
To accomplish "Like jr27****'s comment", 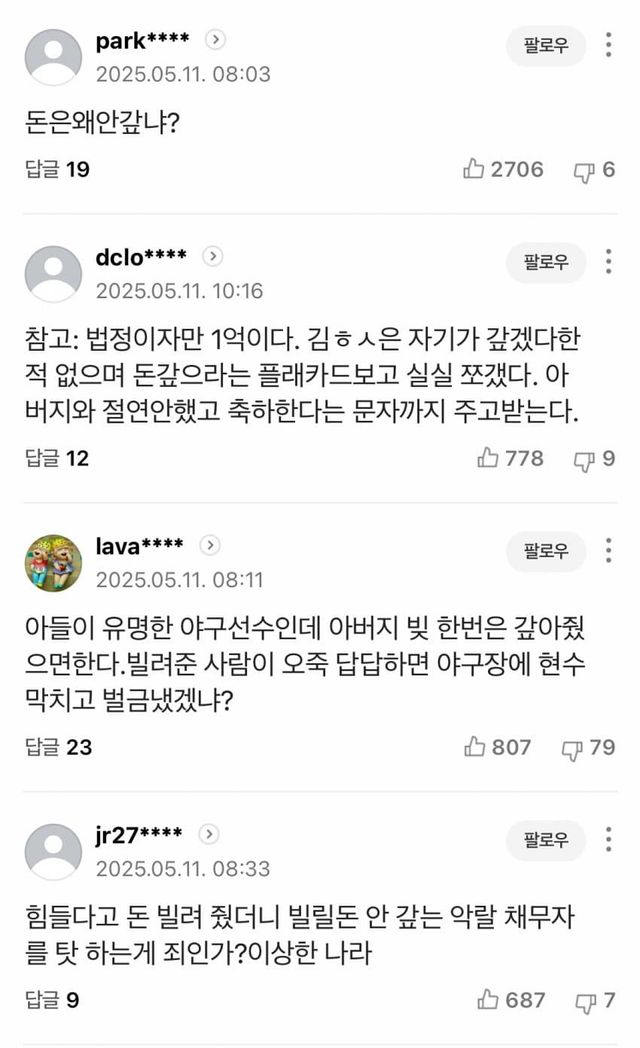I will tap(511, 1000).
